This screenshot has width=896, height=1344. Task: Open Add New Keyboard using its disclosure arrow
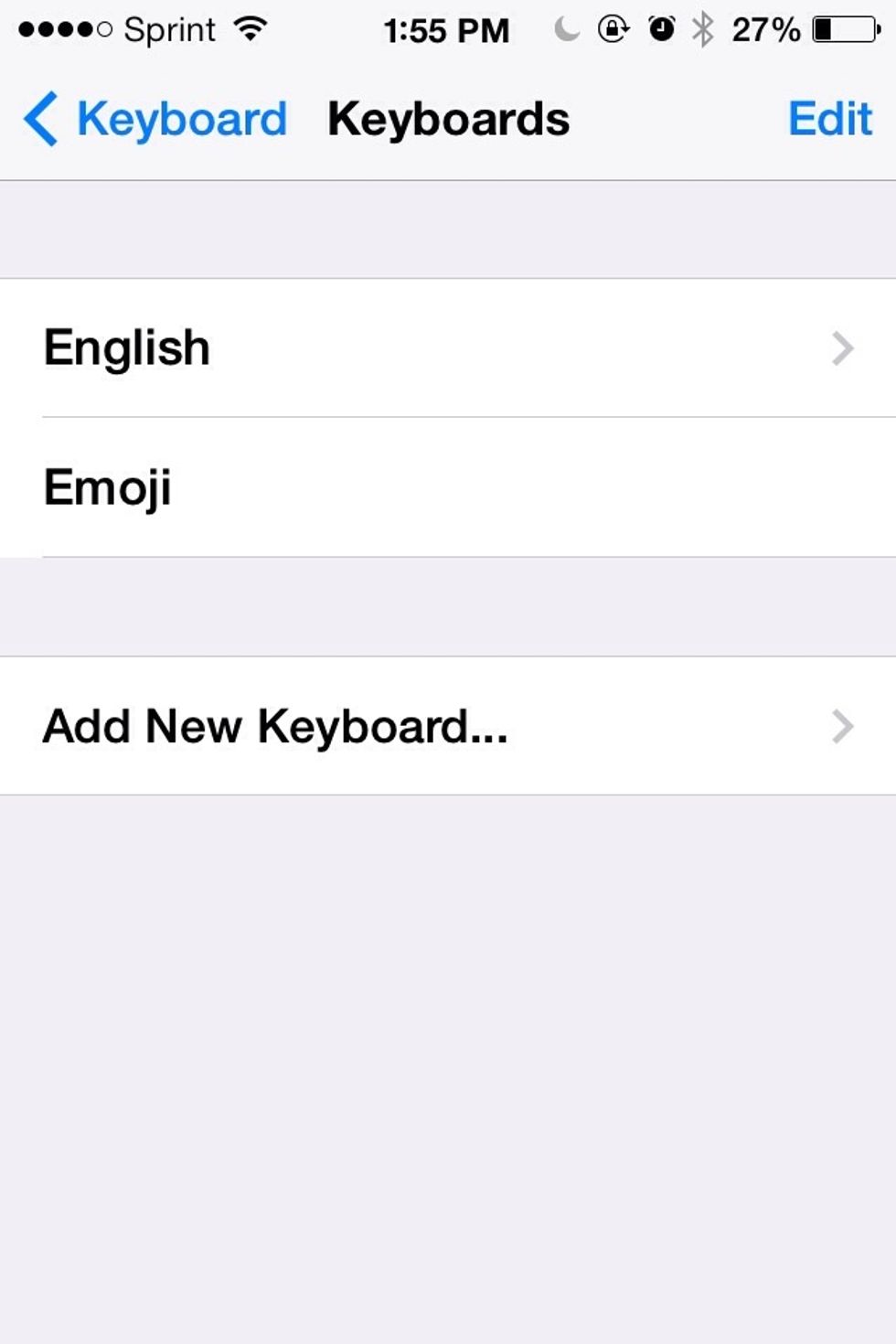pyautogui.click(x=842, y=727)
